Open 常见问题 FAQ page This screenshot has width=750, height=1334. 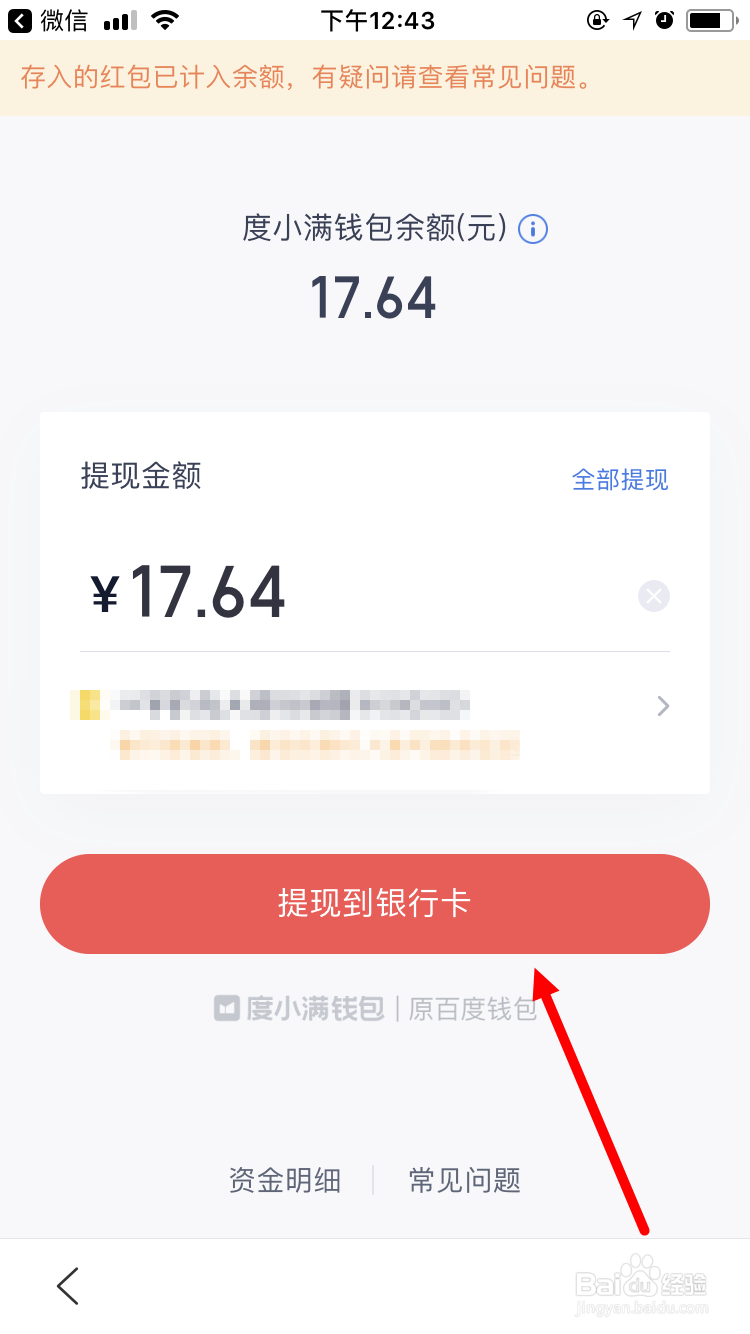(463, 1180)
